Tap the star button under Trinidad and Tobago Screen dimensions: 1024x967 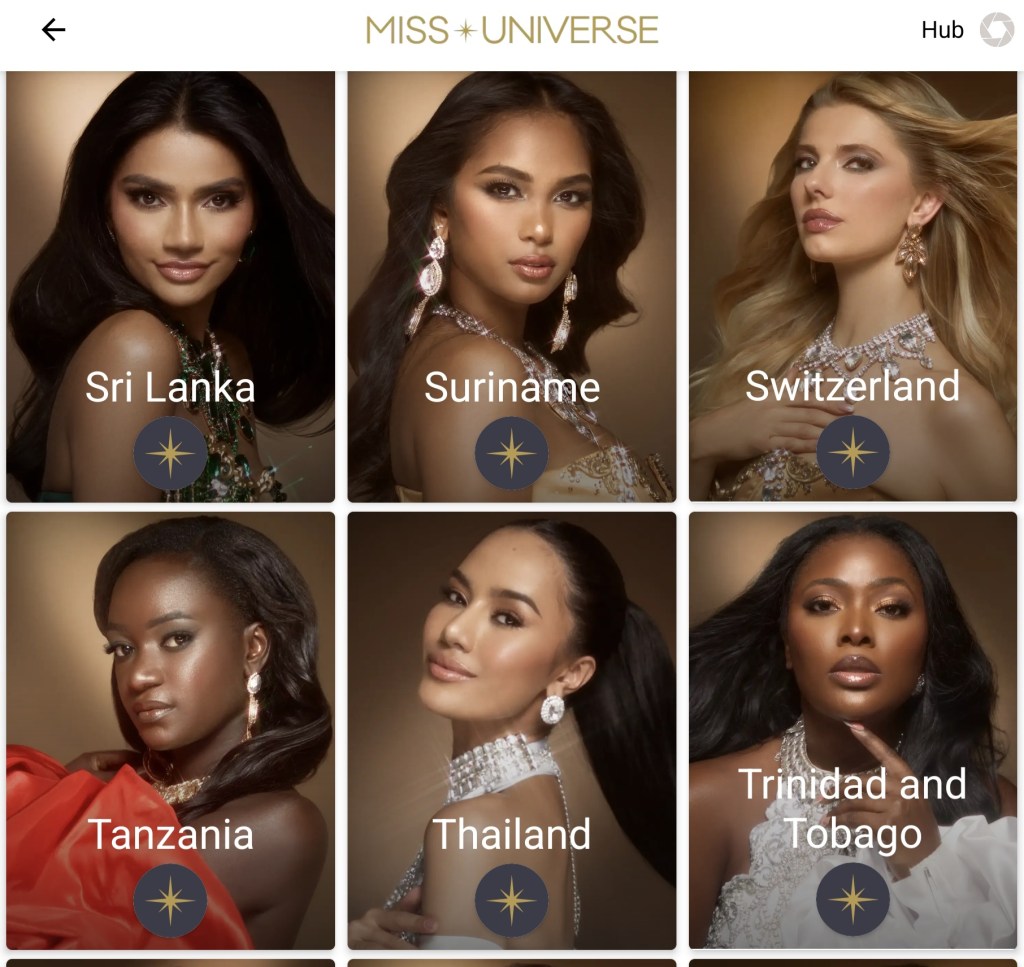pos(852,898)
